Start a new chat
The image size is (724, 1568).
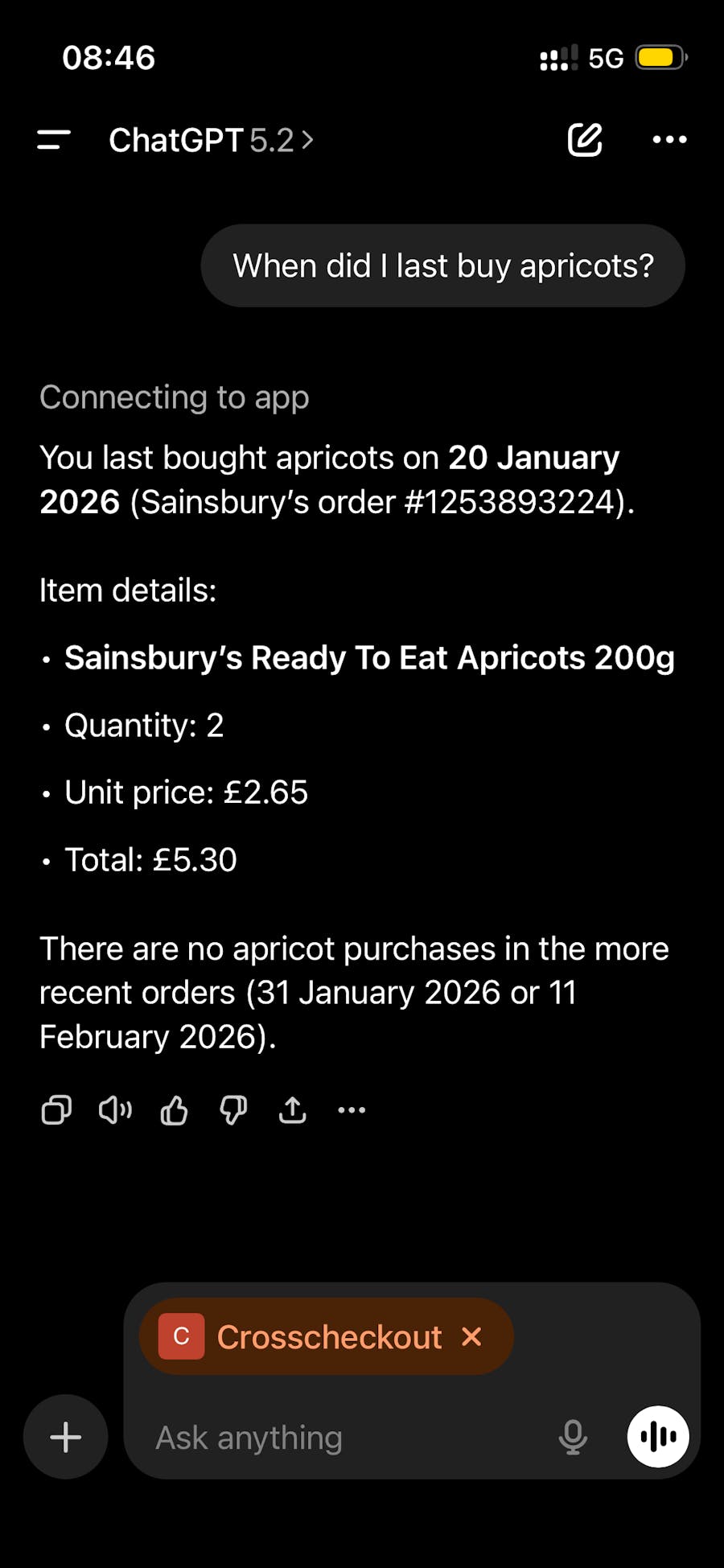tap(585, 140)
